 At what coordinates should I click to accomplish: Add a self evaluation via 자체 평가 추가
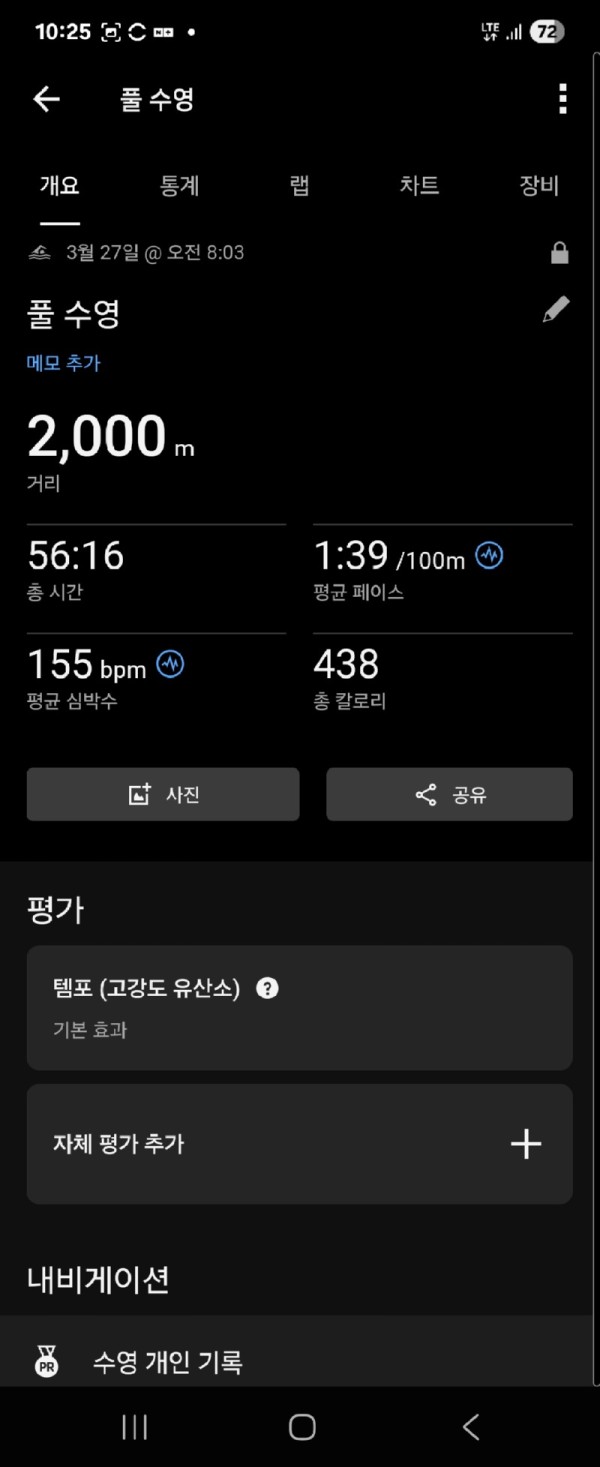pos(299,1144)
